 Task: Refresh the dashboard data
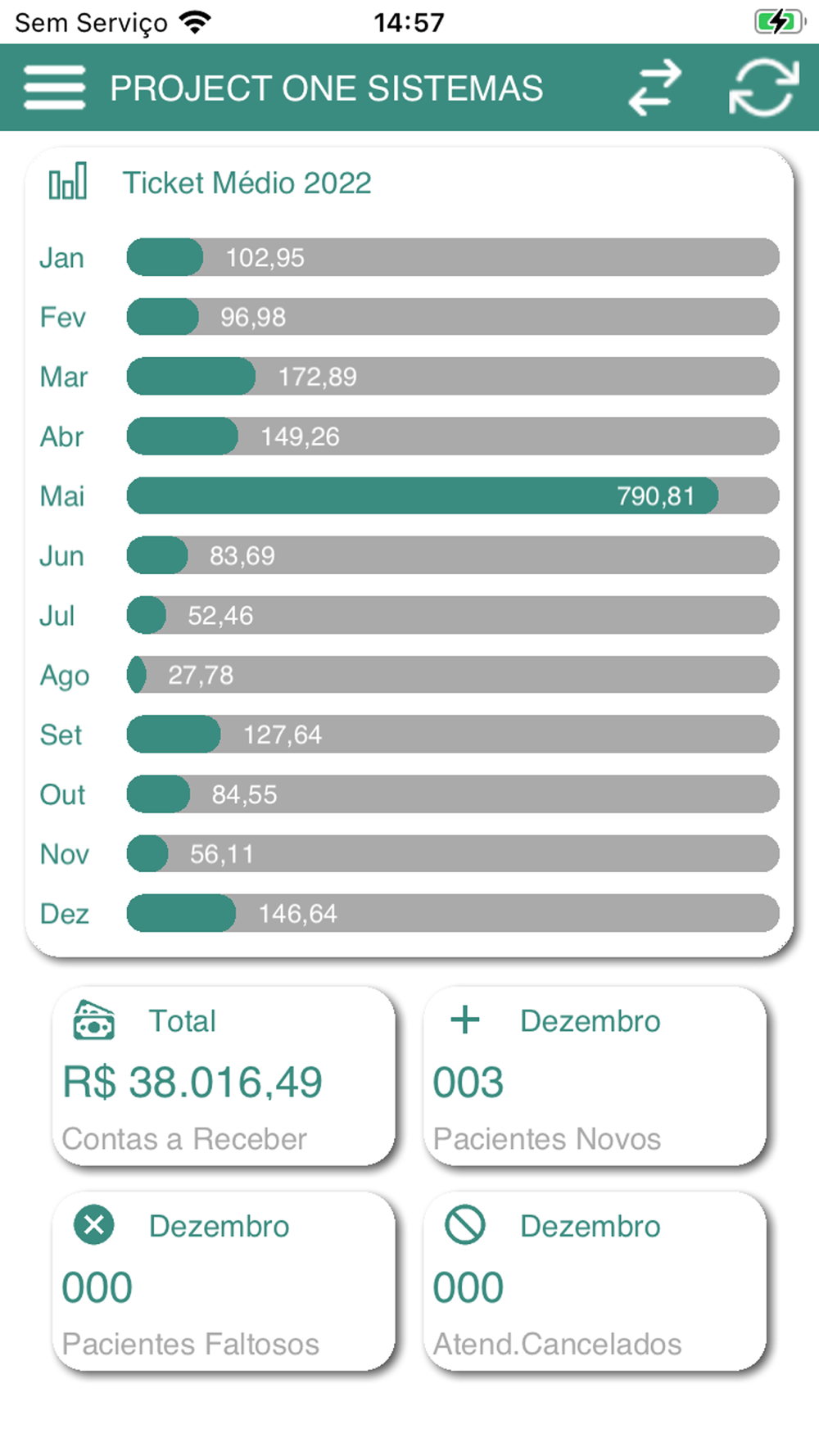763,88
